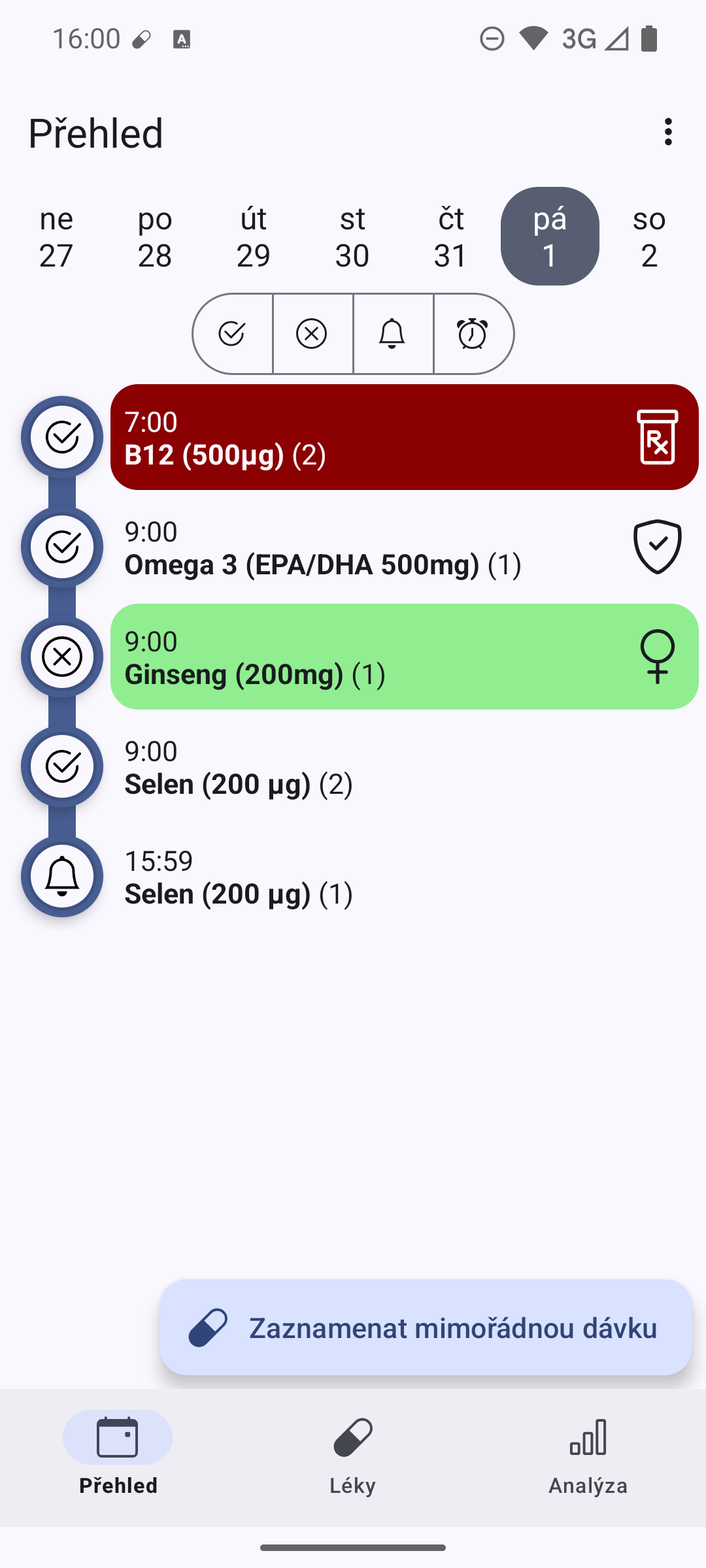Open the overflow menu in Přehled
This screenshot has height=1568, width=706.
[667, 132]
